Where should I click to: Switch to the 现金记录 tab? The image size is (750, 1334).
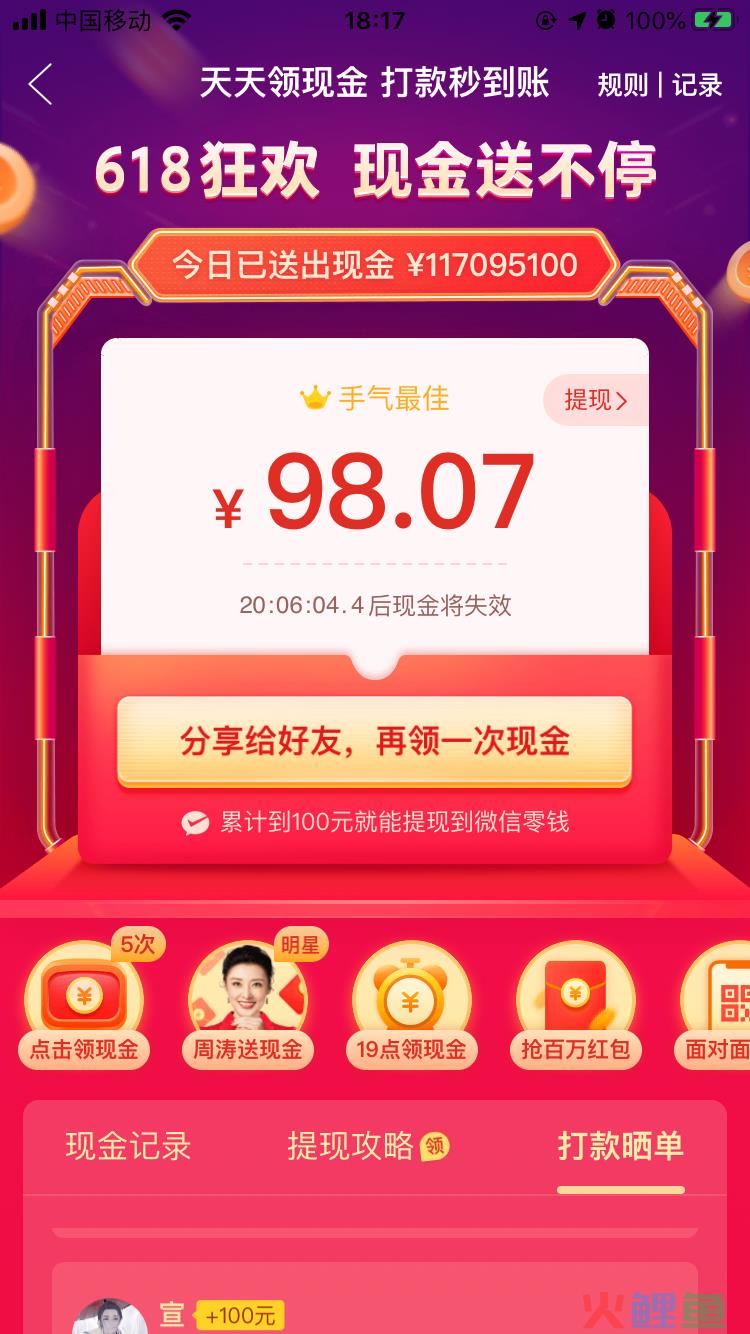pos(128,1146)
